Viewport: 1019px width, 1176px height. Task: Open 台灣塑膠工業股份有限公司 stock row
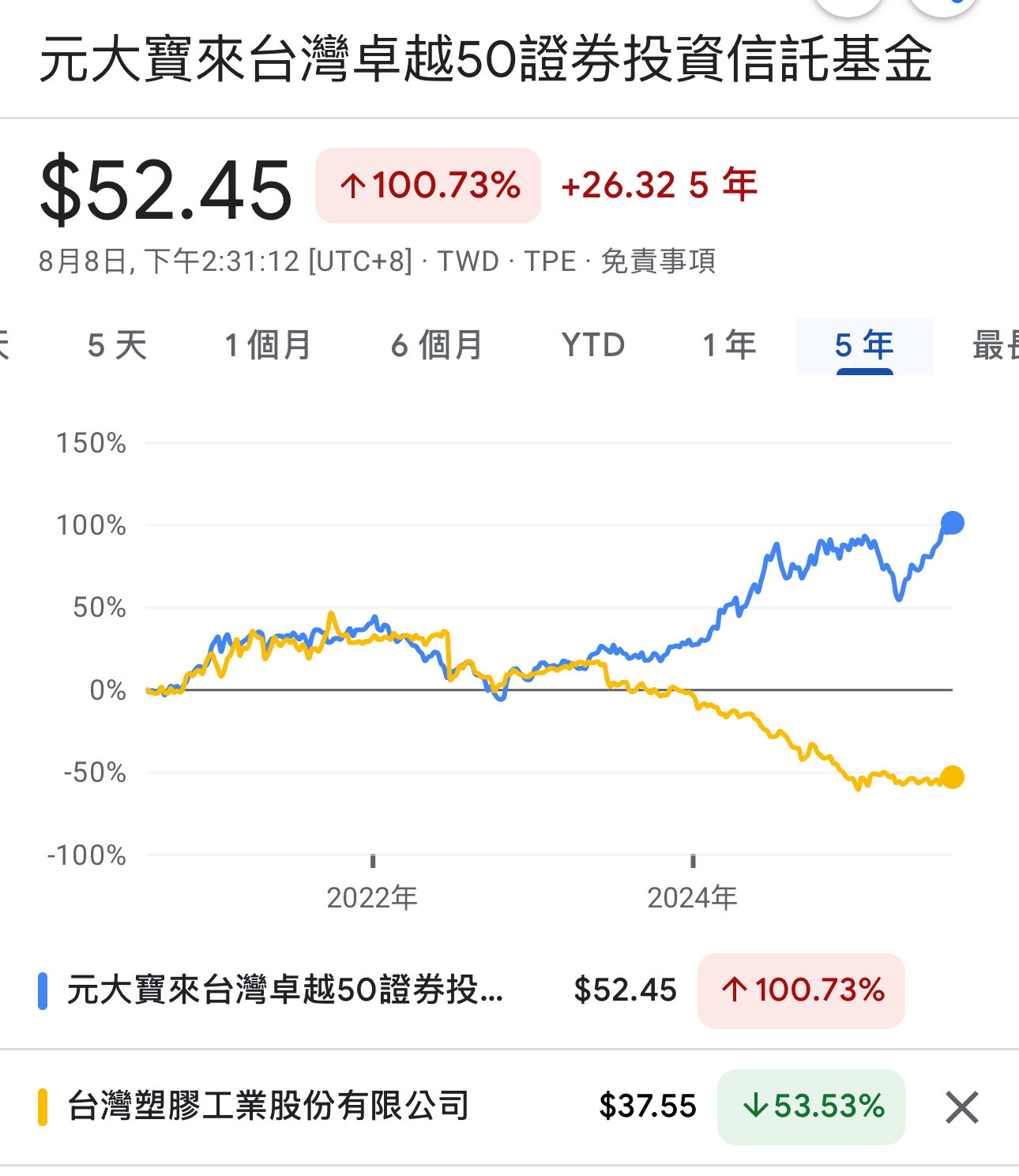point(269,1106)
